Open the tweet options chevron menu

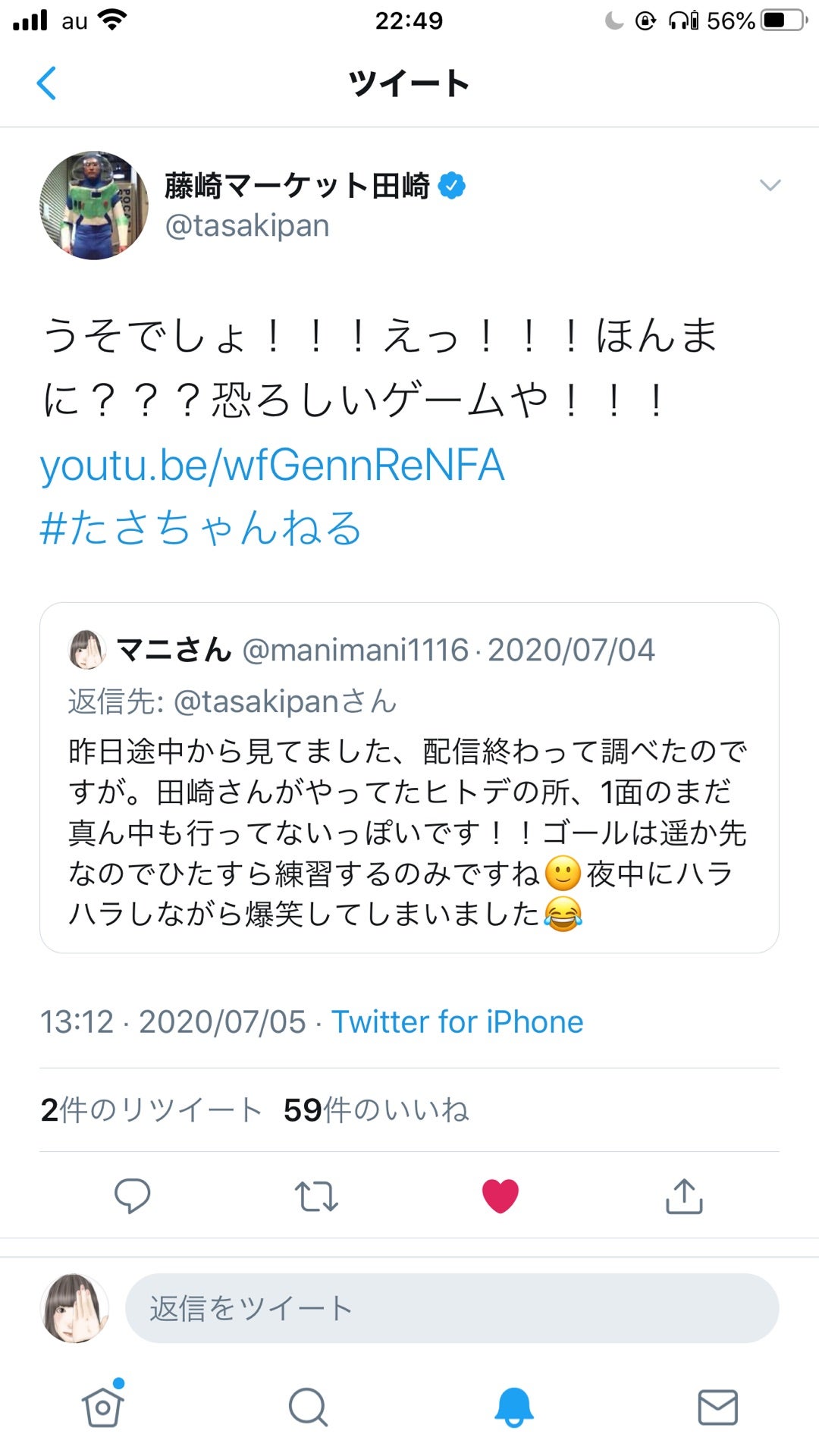point(770,185)
